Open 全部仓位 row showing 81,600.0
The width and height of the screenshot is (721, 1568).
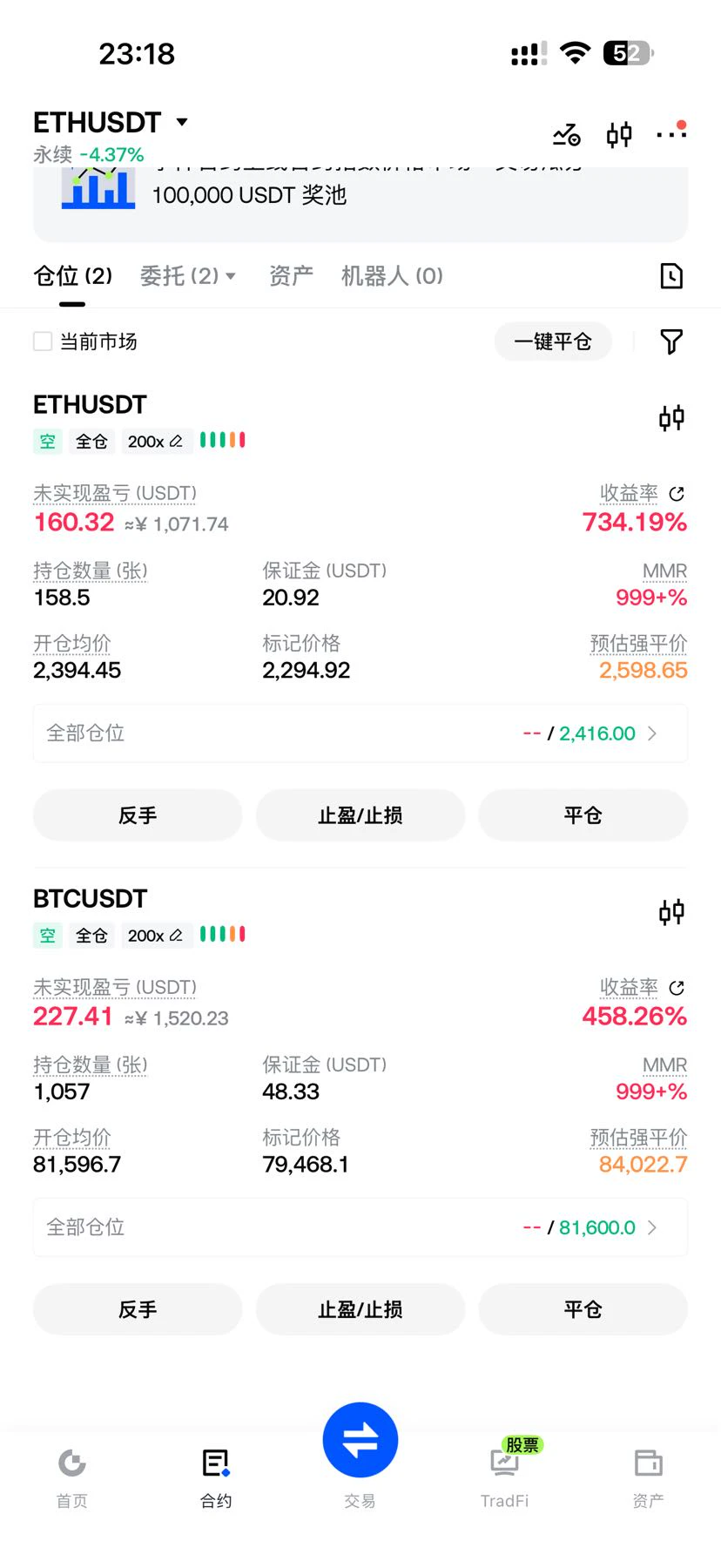[x=360, y=1227]
